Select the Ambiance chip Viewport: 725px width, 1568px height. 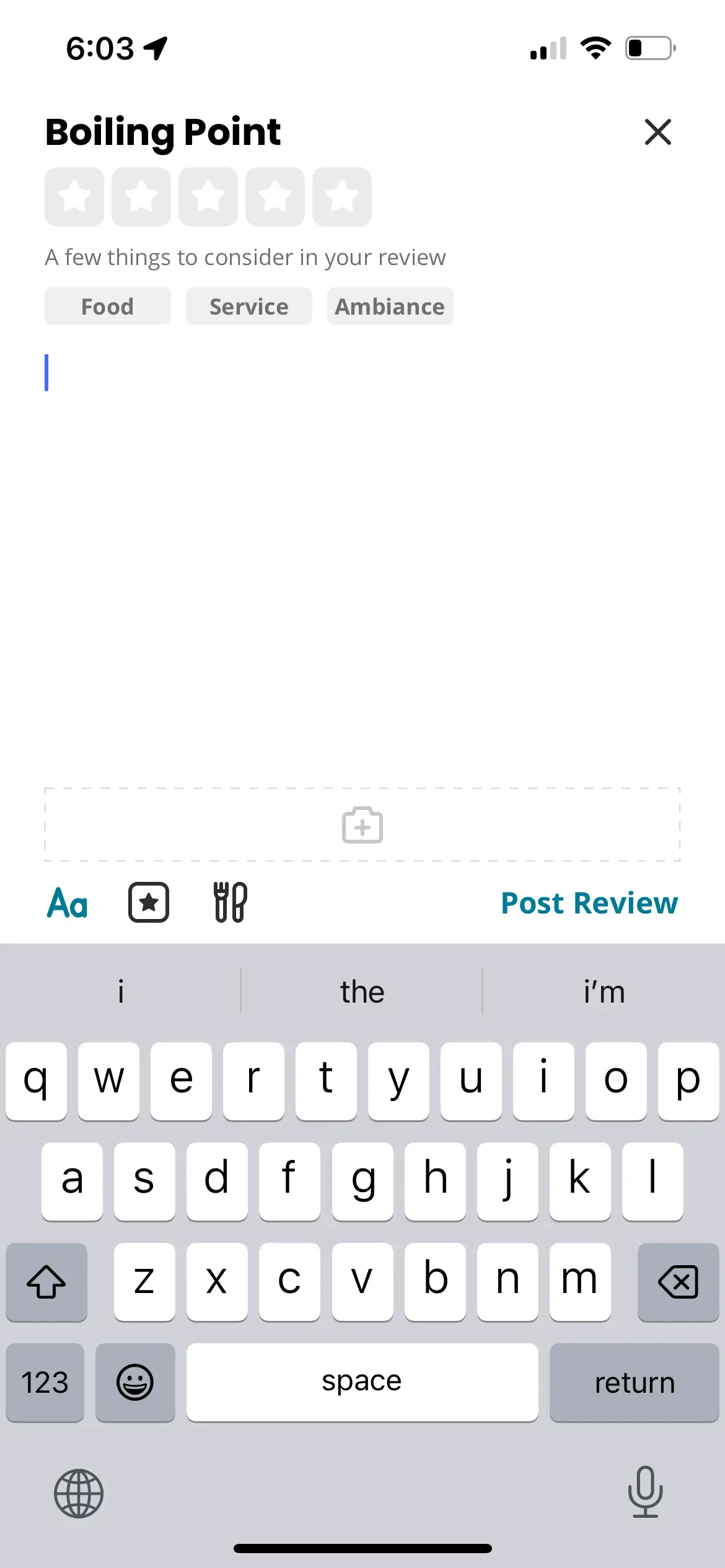[390, 307]
